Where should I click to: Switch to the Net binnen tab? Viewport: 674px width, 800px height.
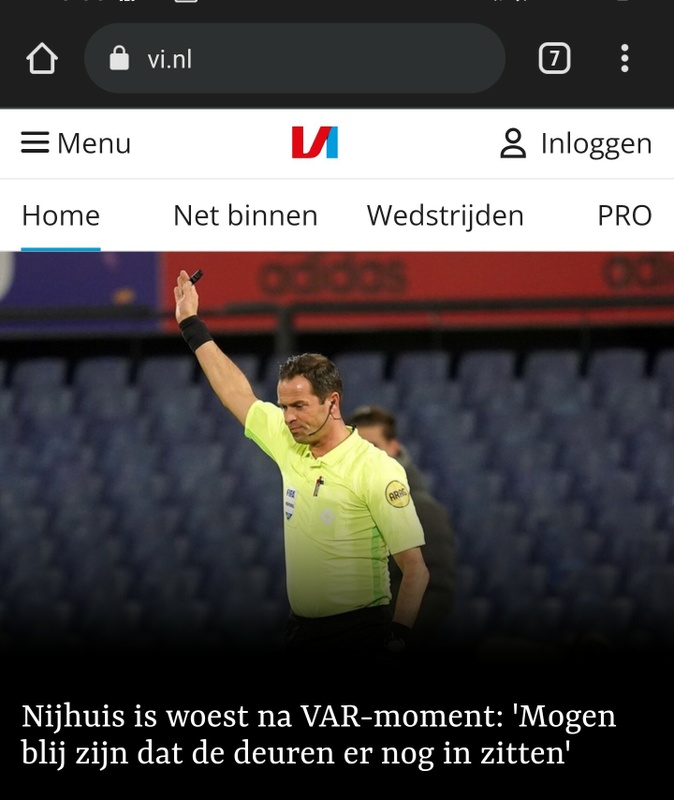[x=245, y=216]
